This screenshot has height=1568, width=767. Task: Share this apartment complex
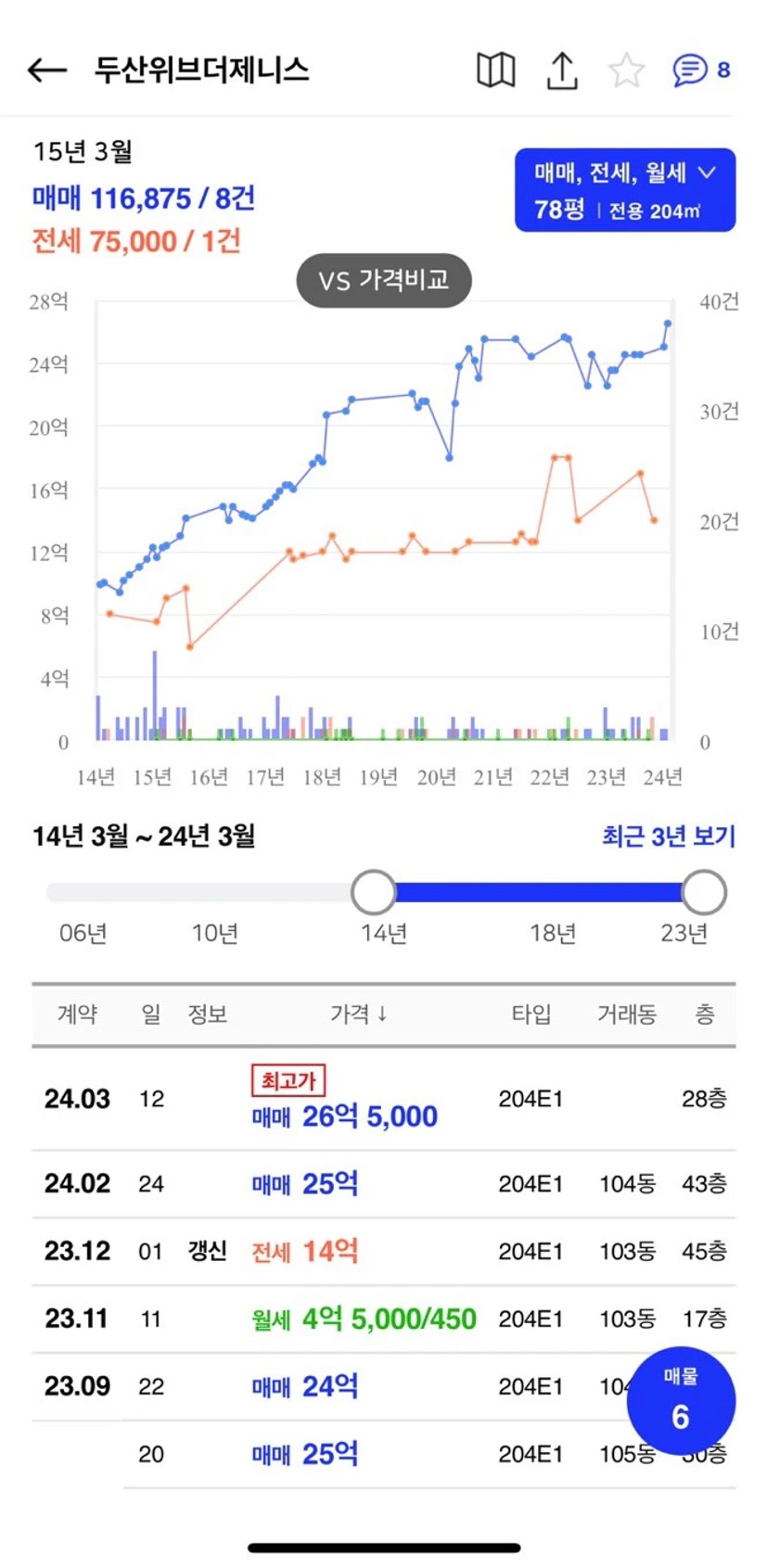pyautogui.click(x=561, y=70)
